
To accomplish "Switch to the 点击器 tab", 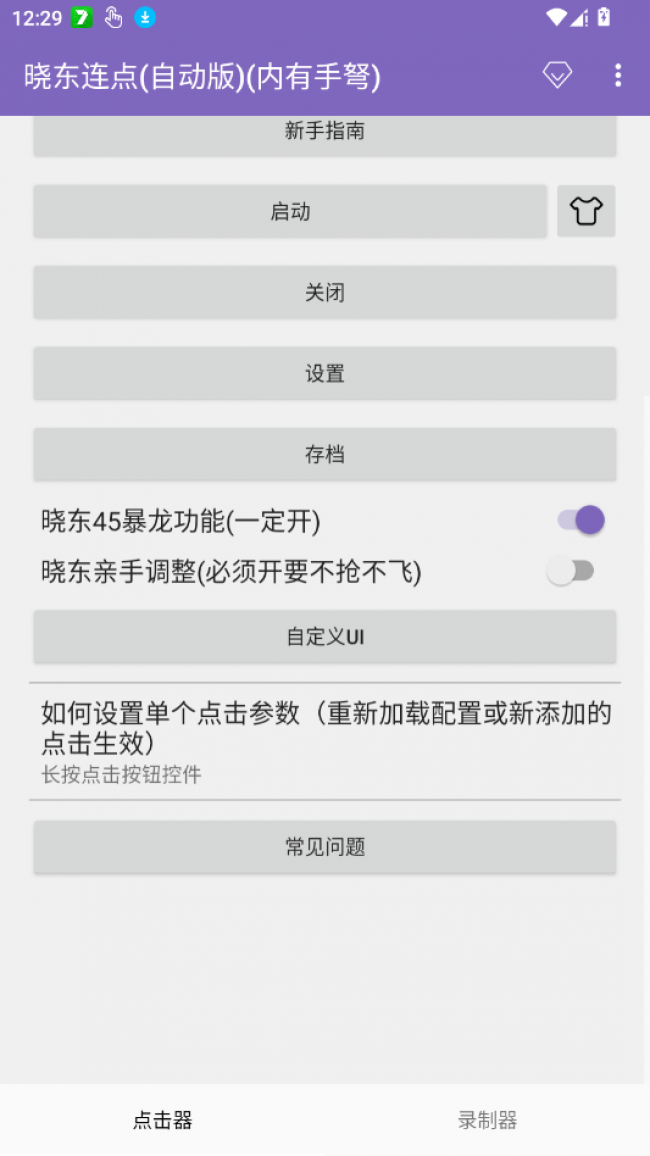I will [x=162, y=1120].
